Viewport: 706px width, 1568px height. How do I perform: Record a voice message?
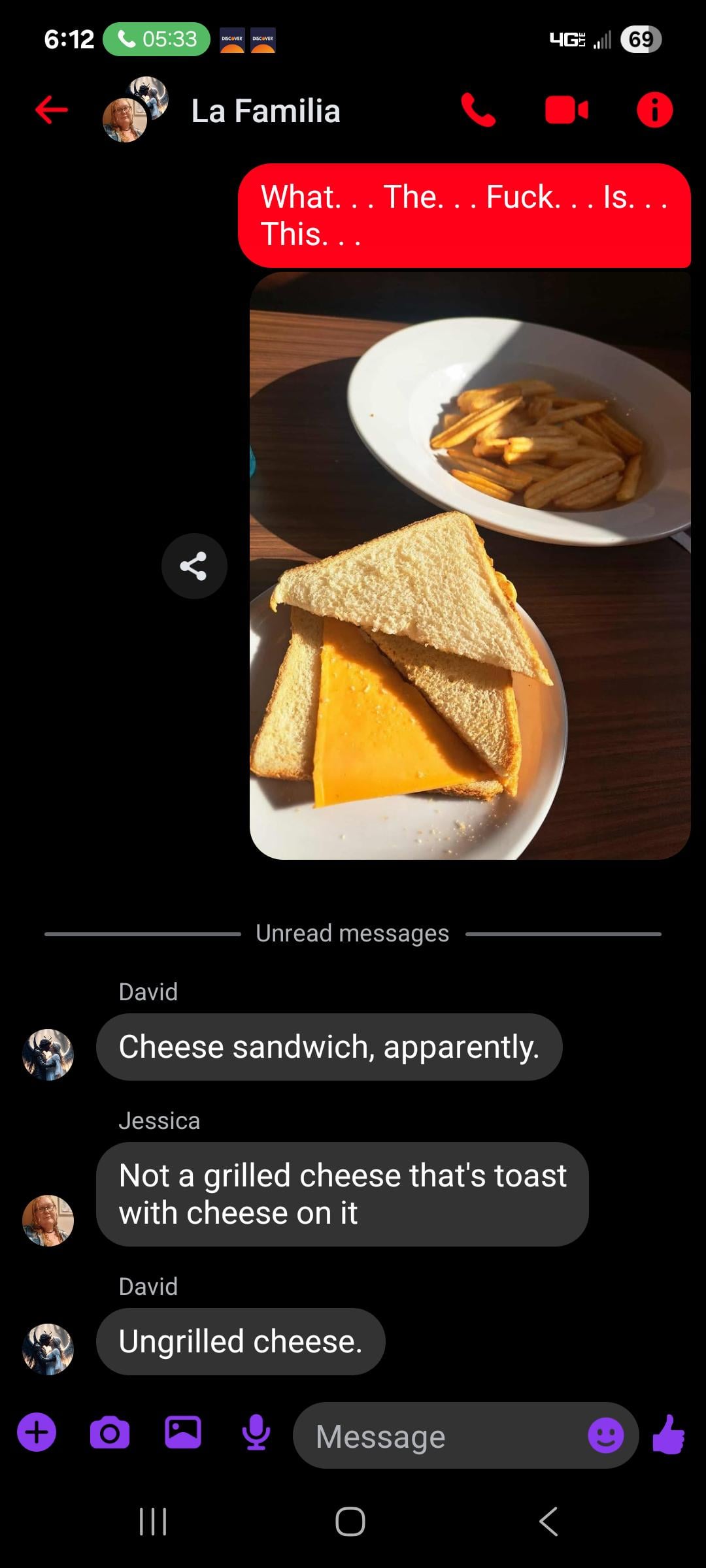256,1433
